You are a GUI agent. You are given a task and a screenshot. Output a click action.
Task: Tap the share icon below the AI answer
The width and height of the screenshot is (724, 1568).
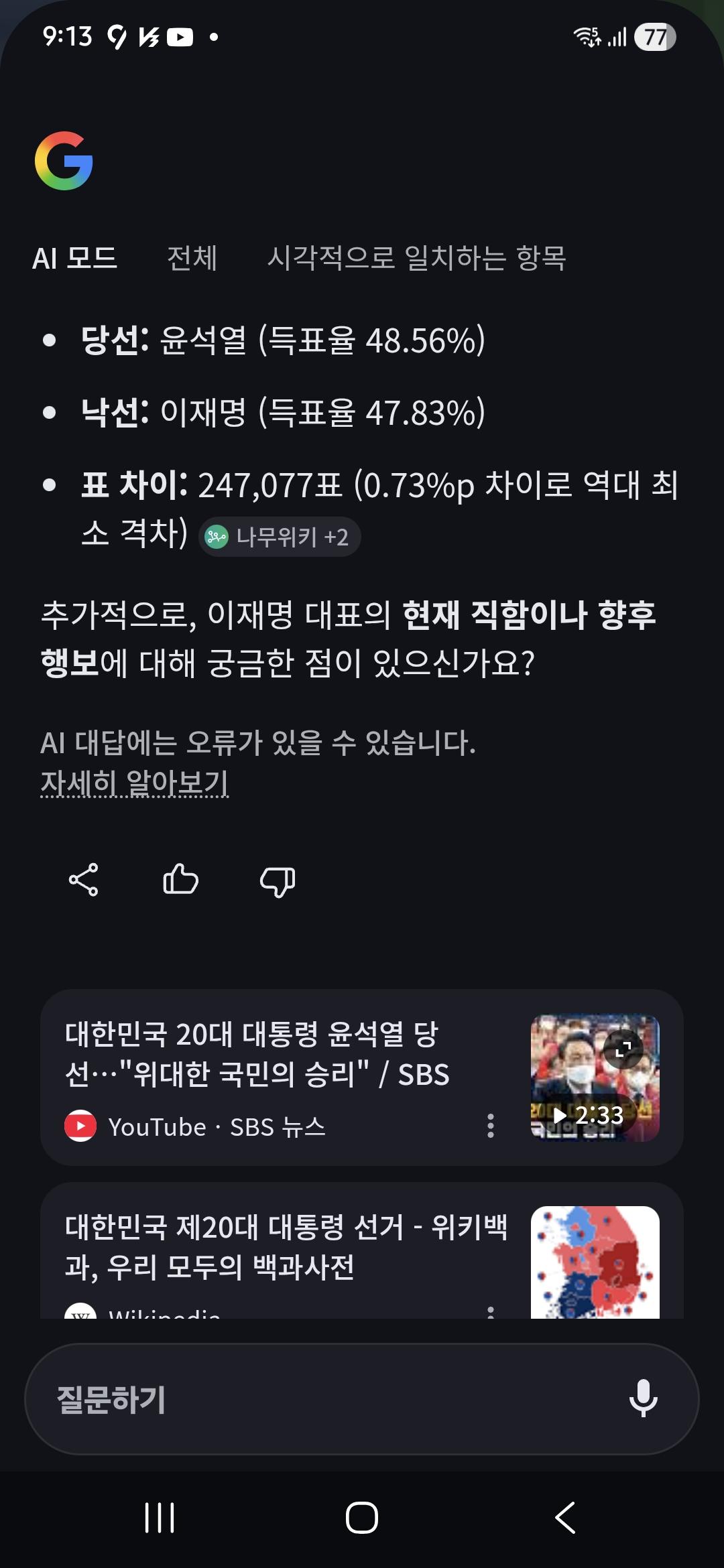[83, 881]
